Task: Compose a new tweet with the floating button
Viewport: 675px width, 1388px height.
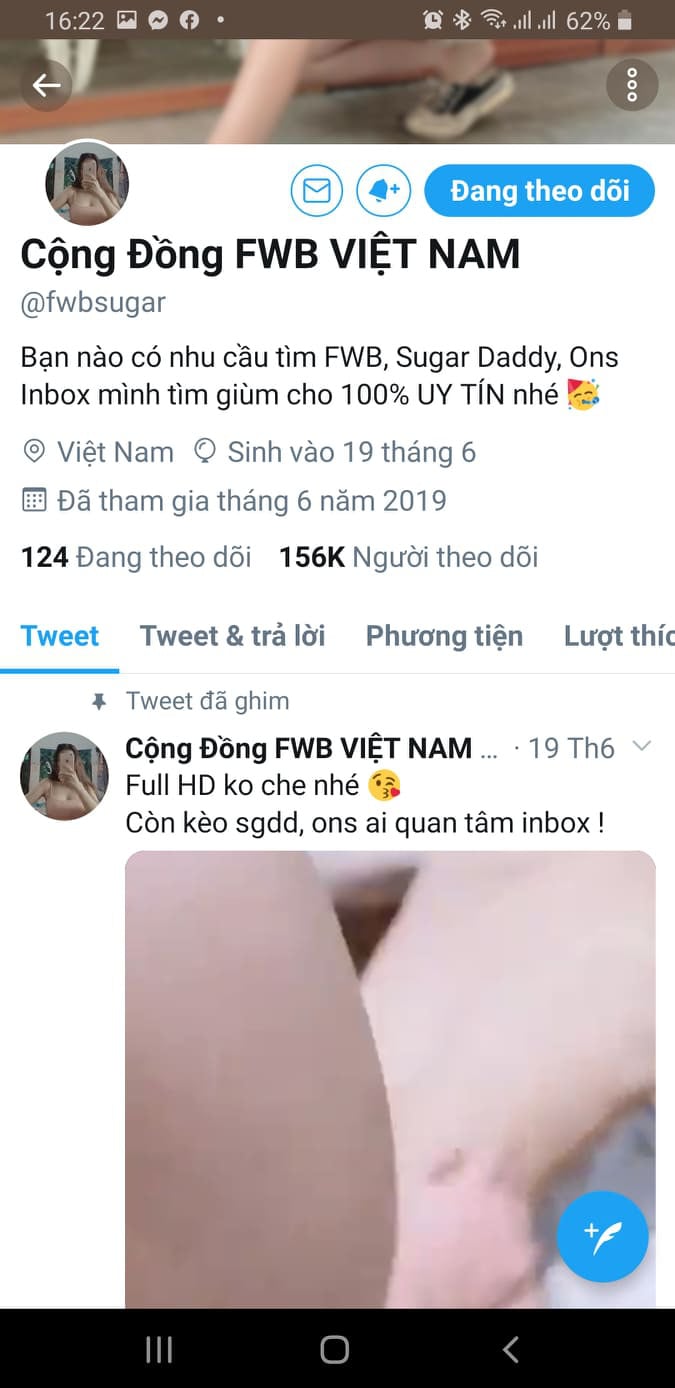Action: pos(603,1237)
